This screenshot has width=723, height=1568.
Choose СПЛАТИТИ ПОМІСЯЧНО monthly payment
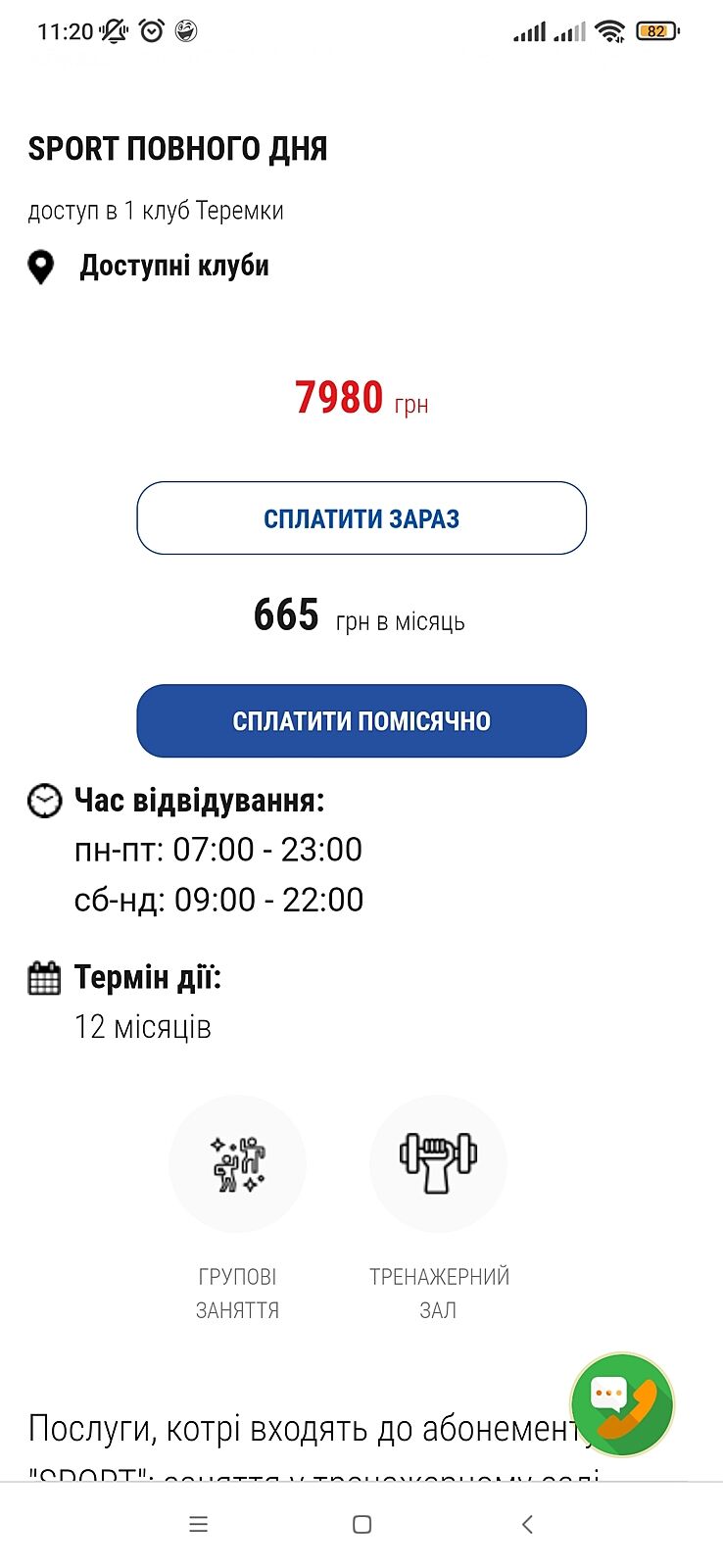[x=361, y=721]
